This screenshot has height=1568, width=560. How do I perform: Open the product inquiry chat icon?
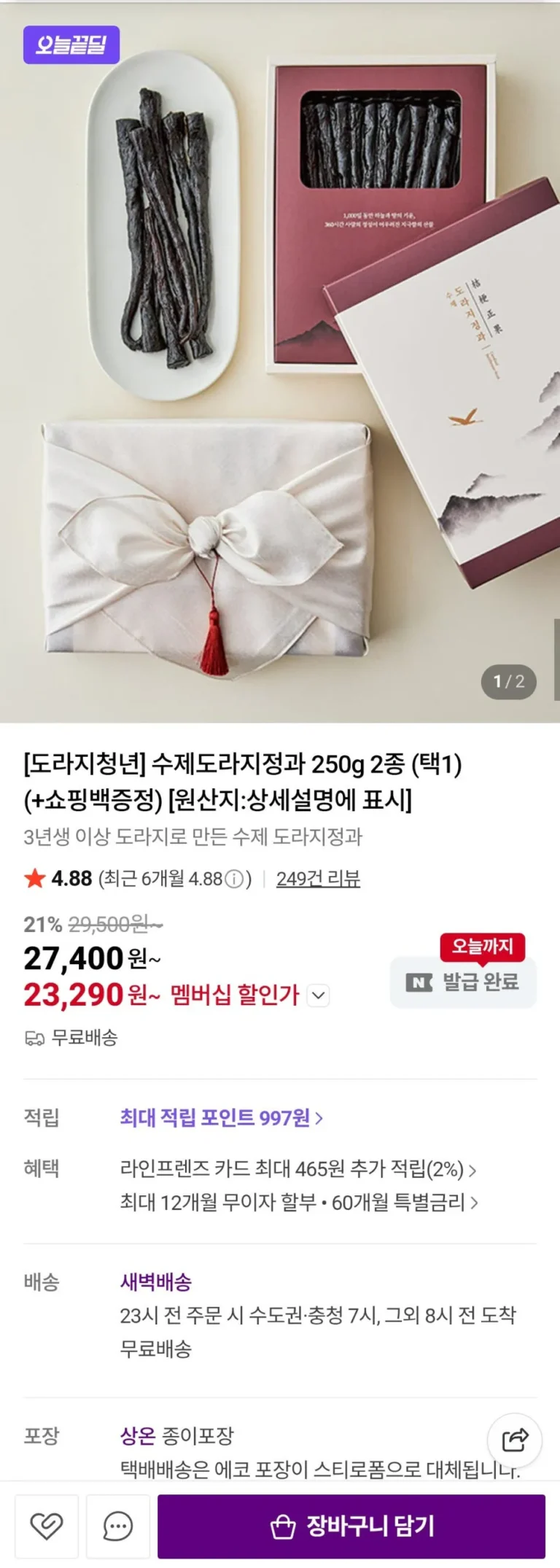click(x=117, y=1526)
